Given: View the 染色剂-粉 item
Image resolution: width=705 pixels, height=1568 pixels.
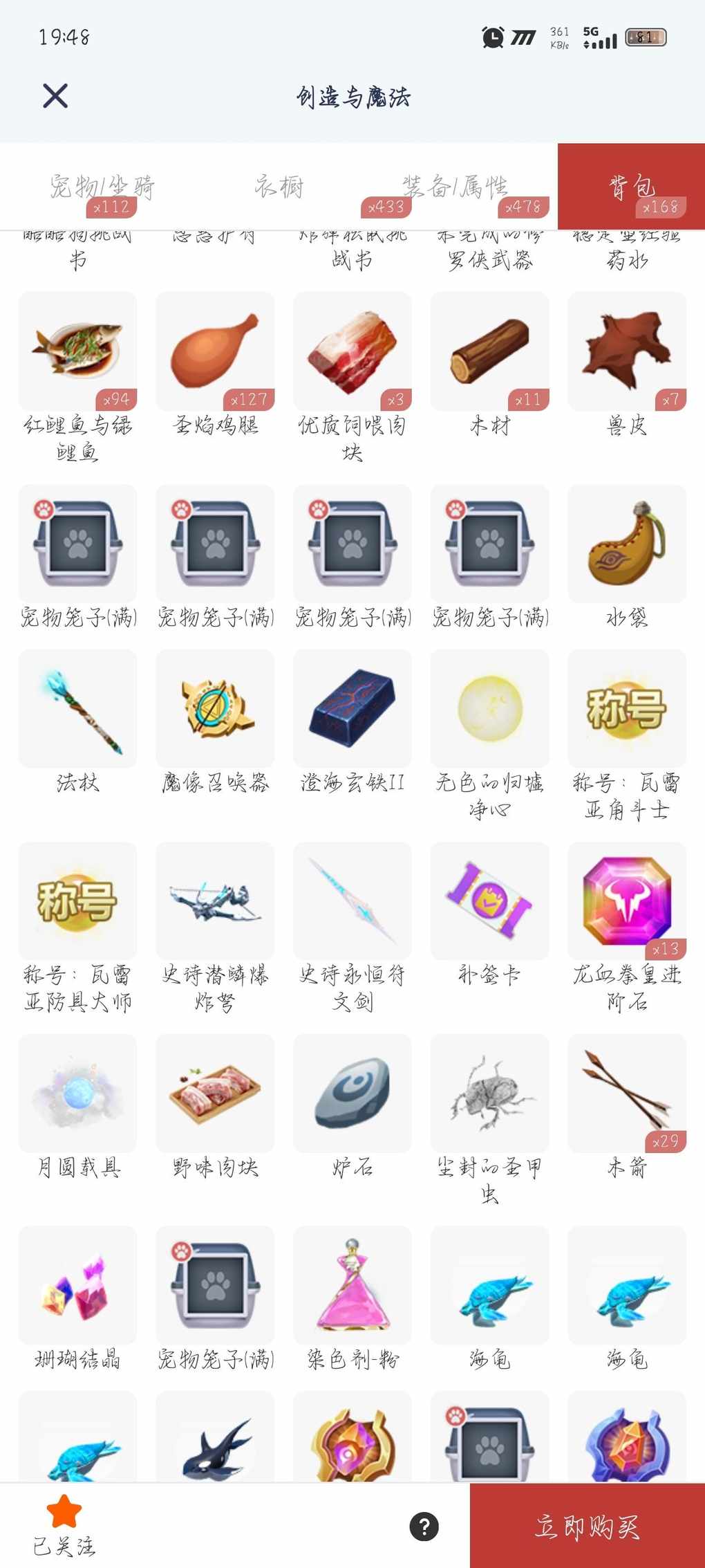Looking at the screenshot, I should [x=352, y=1285].
